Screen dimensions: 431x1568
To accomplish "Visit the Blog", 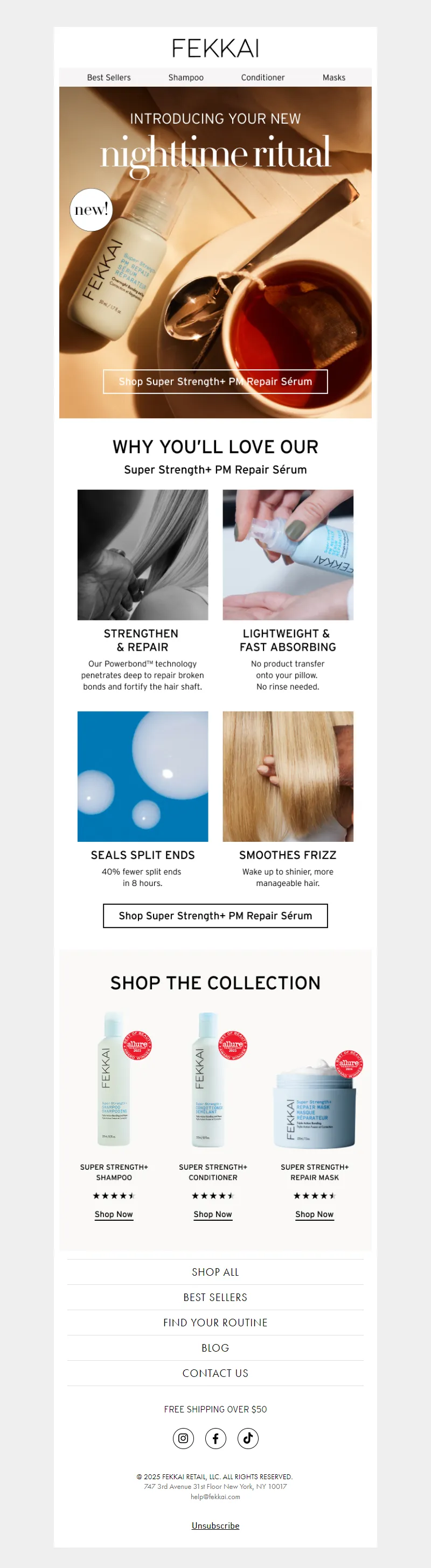I will (x=215, y=1348).
